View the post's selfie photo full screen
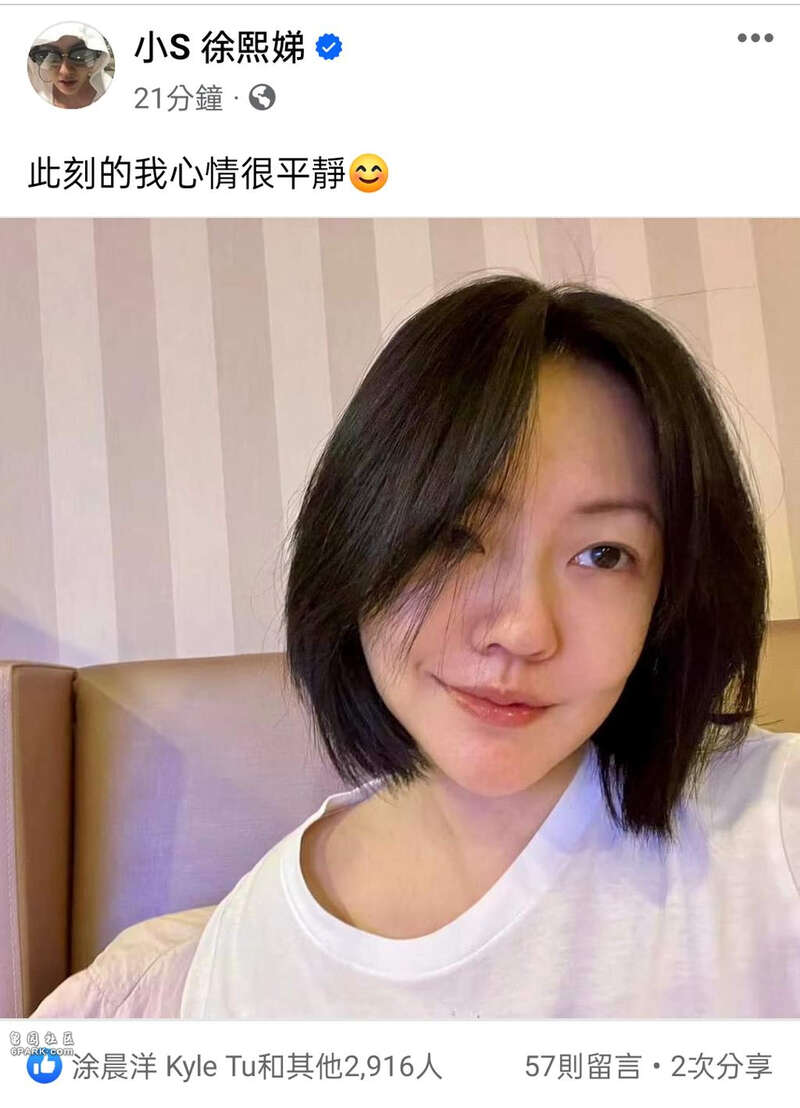The width and height of the screenshot is (800, 1108). 400,618
